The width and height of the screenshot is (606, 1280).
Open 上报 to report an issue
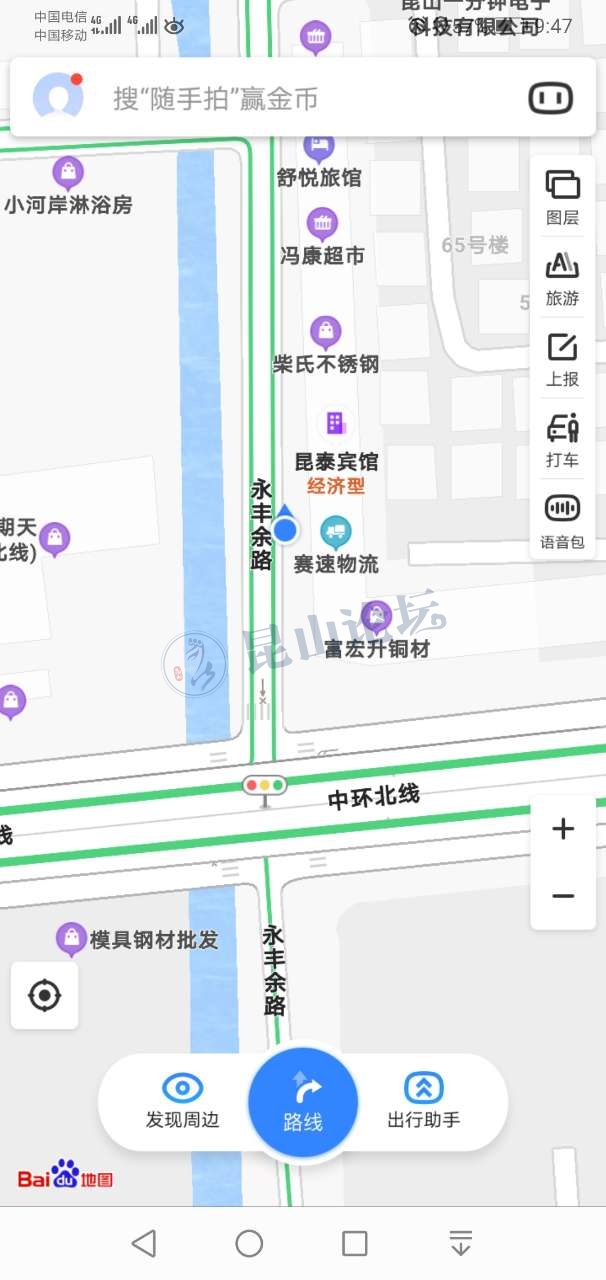(562, 359)
